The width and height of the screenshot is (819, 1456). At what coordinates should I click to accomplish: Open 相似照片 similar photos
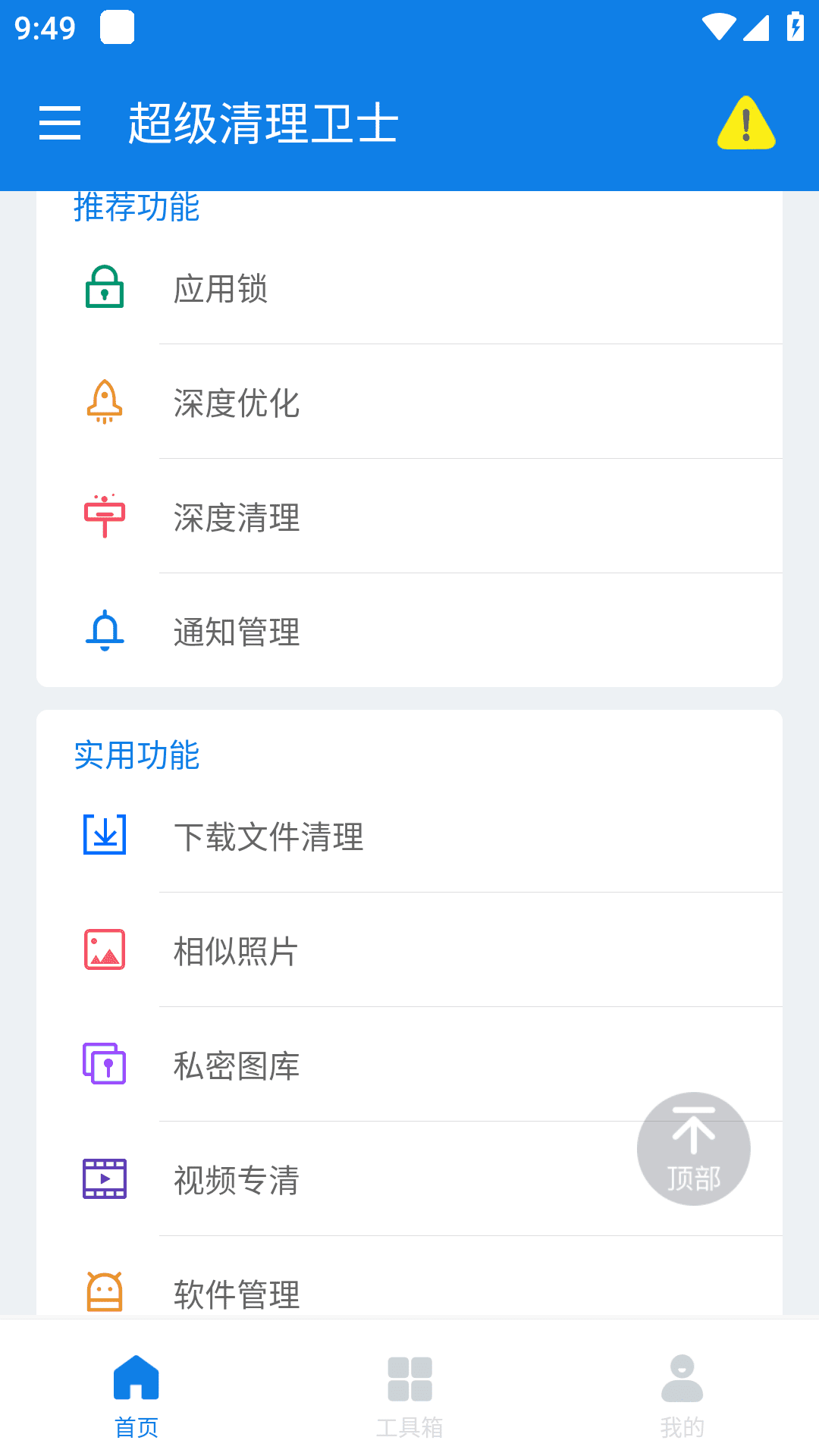(x=409, y=951)
